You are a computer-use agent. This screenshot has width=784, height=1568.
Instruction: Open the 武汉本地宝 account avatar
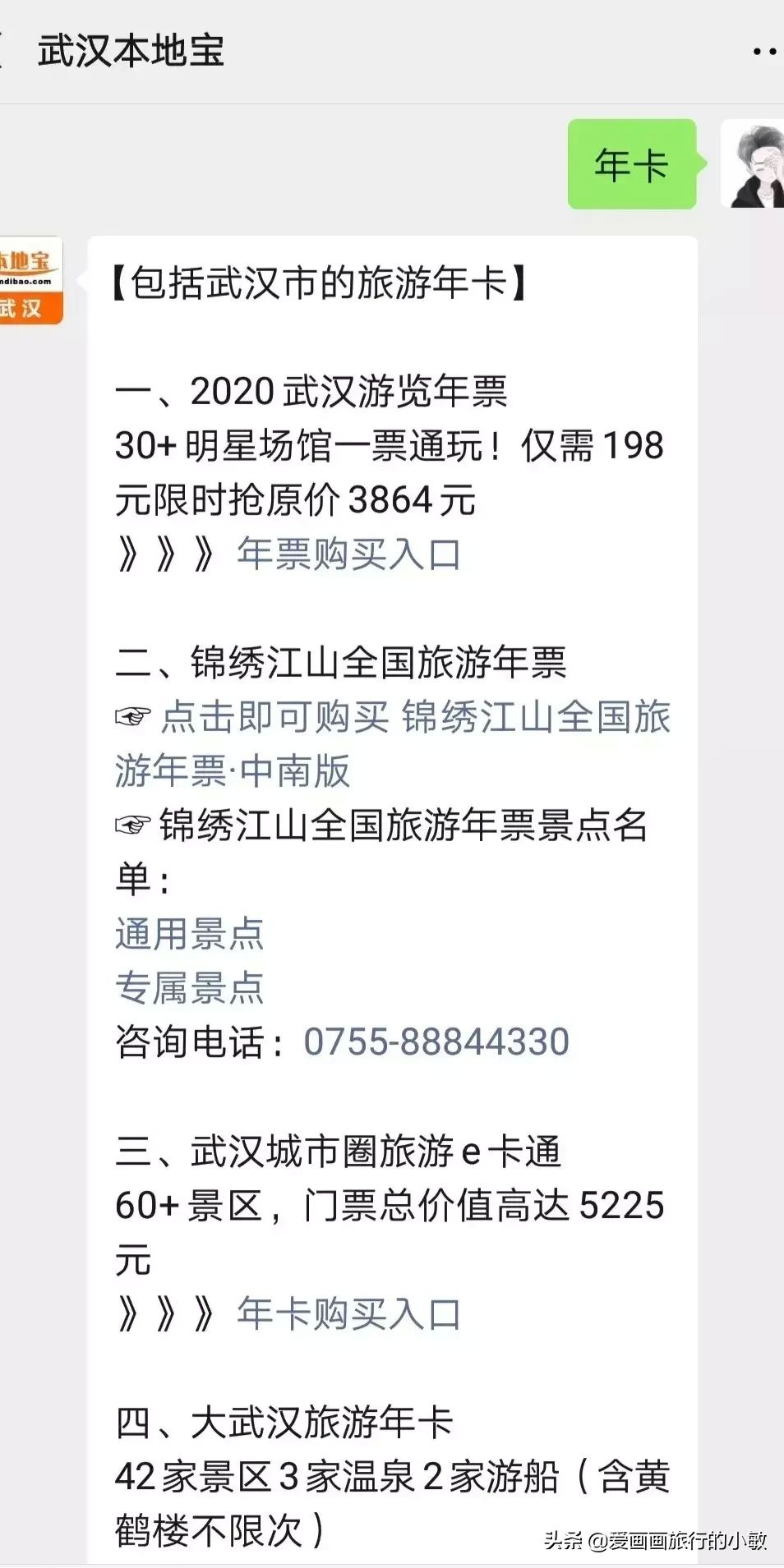pos(30,280)
